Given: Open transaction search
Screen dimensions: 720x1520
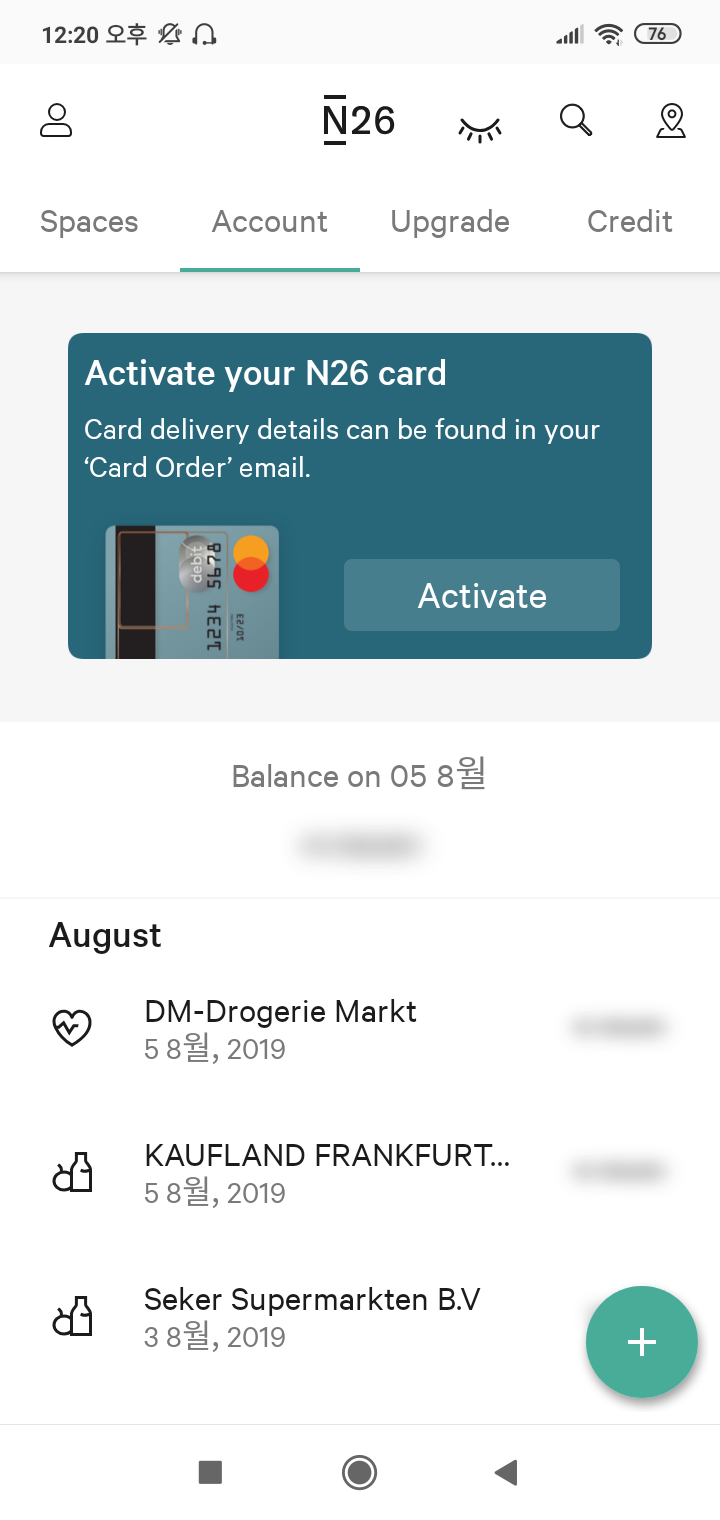Looking at the screenshot, I should 576,120.
